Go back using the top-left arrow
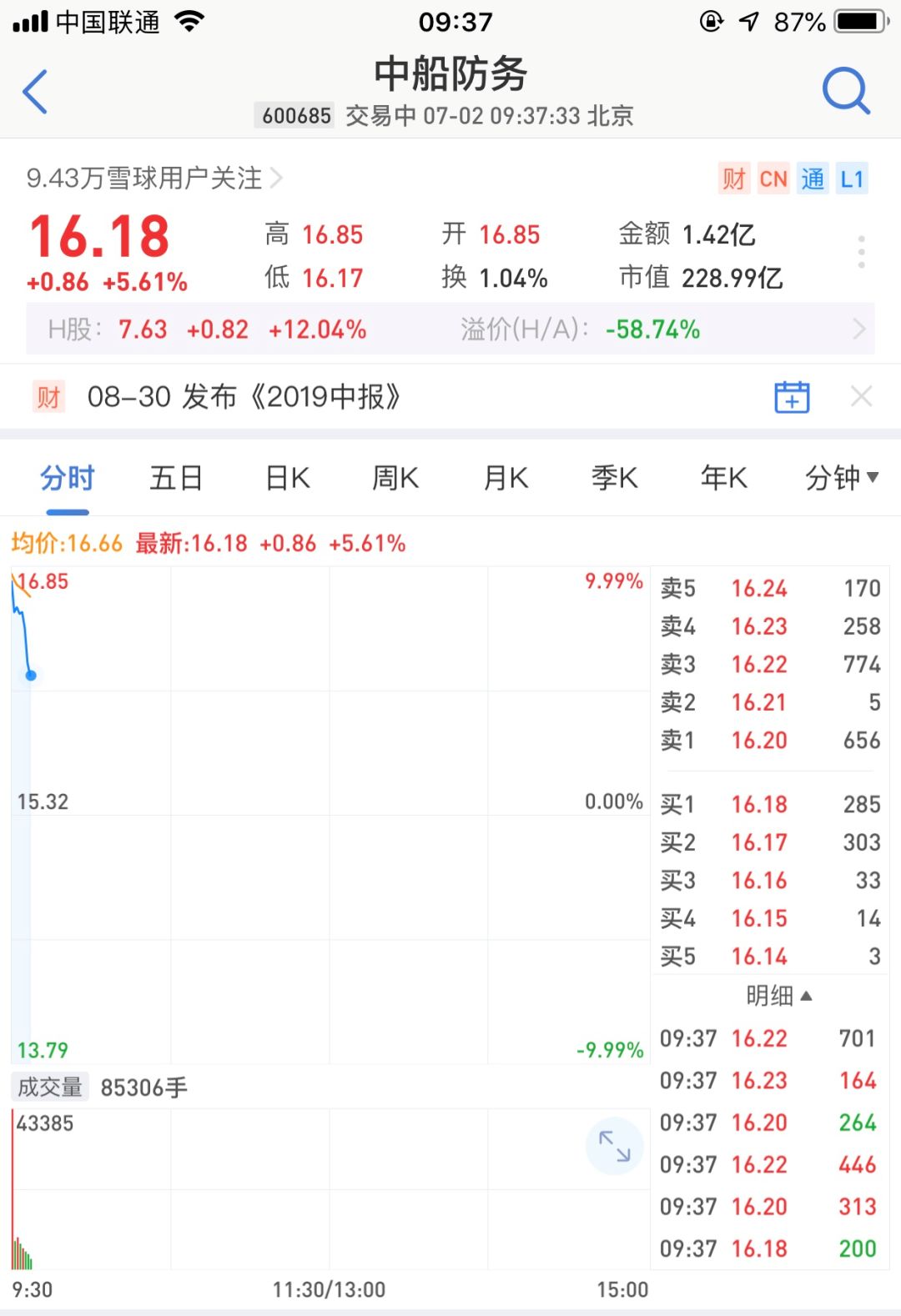The width and height of the screenshot is (901, 1316). point(35,92)
